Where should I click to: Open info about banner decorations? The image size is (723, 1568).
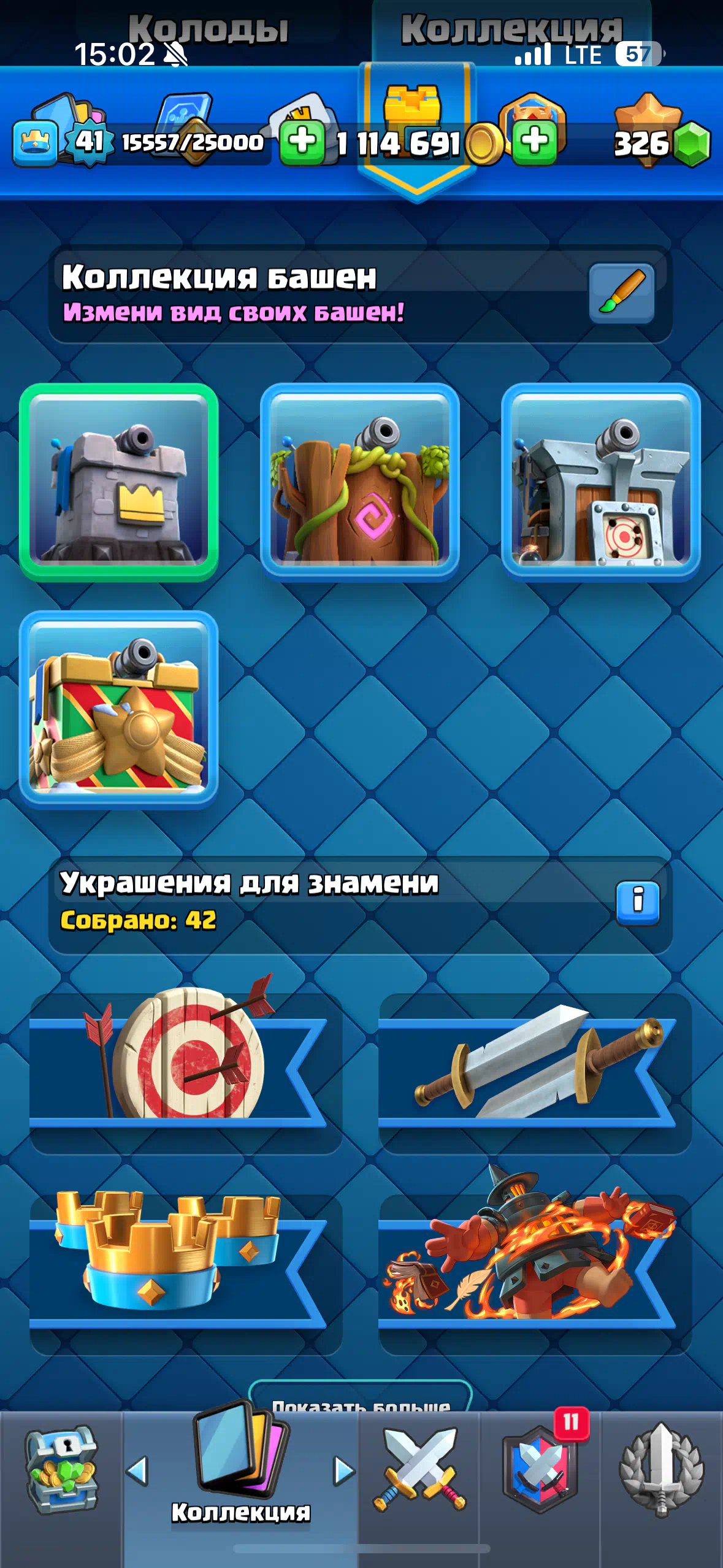pos(638,902)
